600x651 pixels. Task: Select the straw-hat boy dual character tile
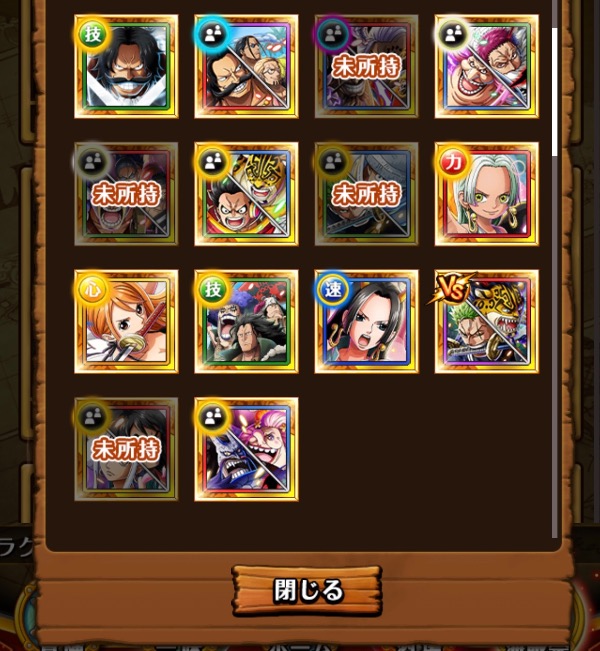coord(246,194)
